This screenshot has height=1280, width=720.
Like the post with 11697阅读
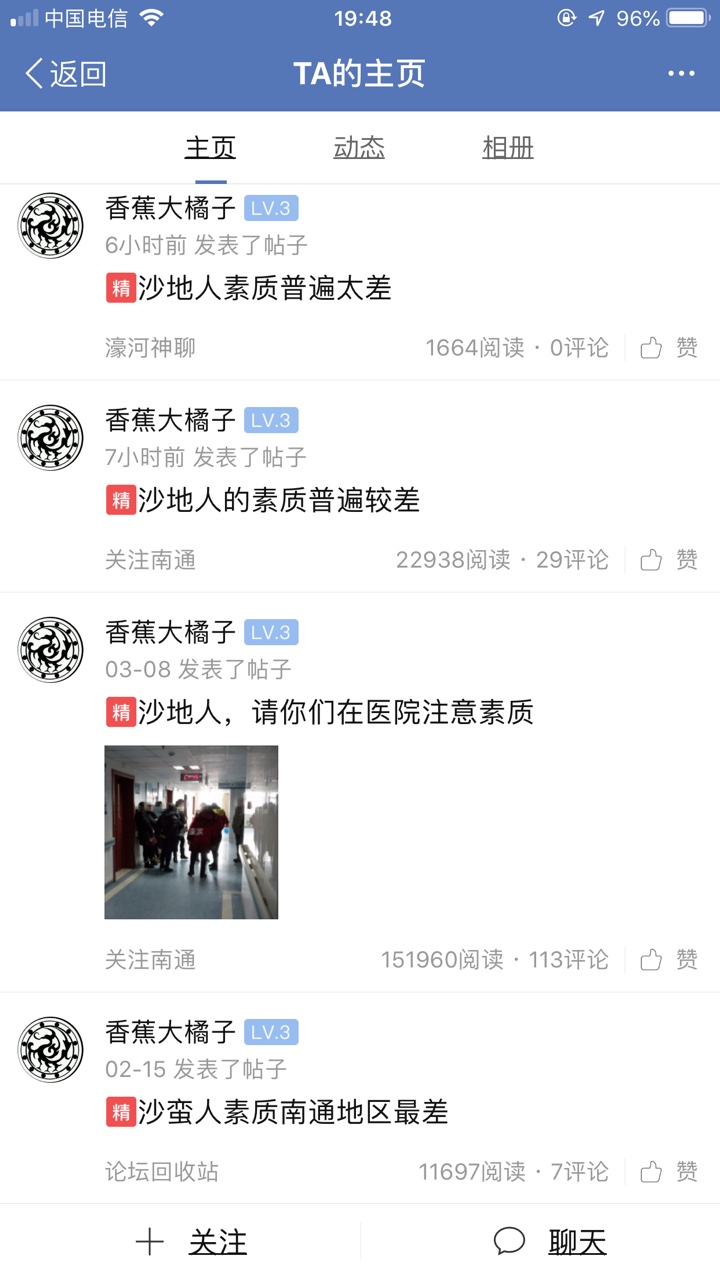pos(669,1172)
